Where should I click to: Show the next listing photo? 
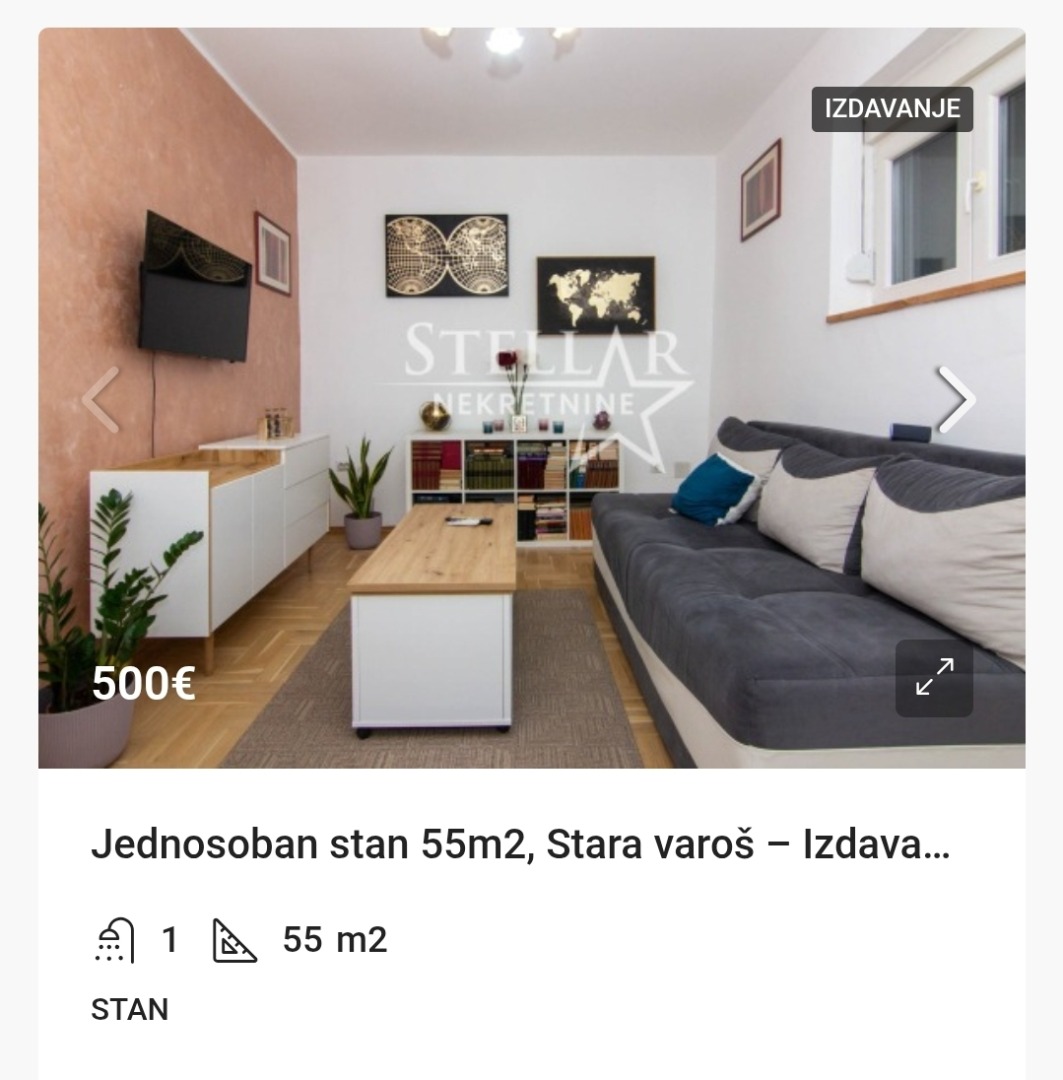[955, 400]
